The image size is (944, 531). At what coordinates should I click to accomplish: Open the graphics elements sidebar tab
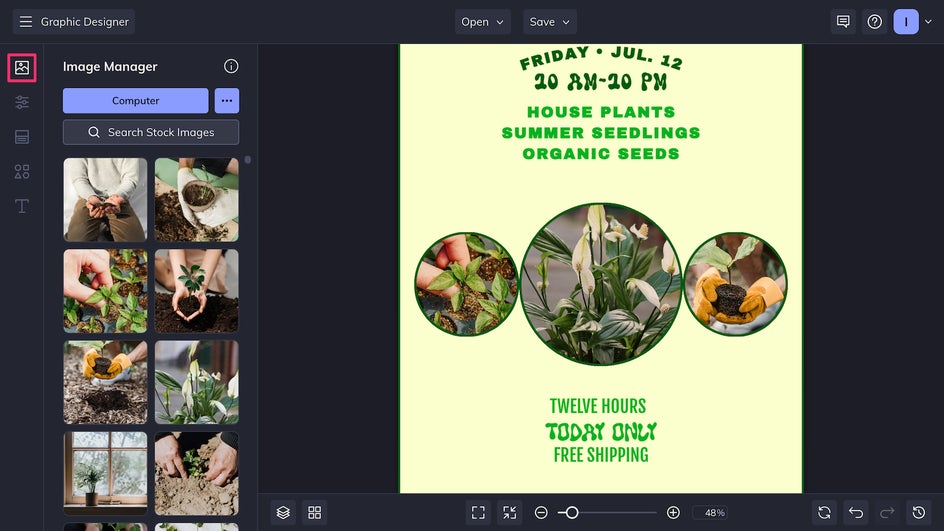tap(22, 171)
